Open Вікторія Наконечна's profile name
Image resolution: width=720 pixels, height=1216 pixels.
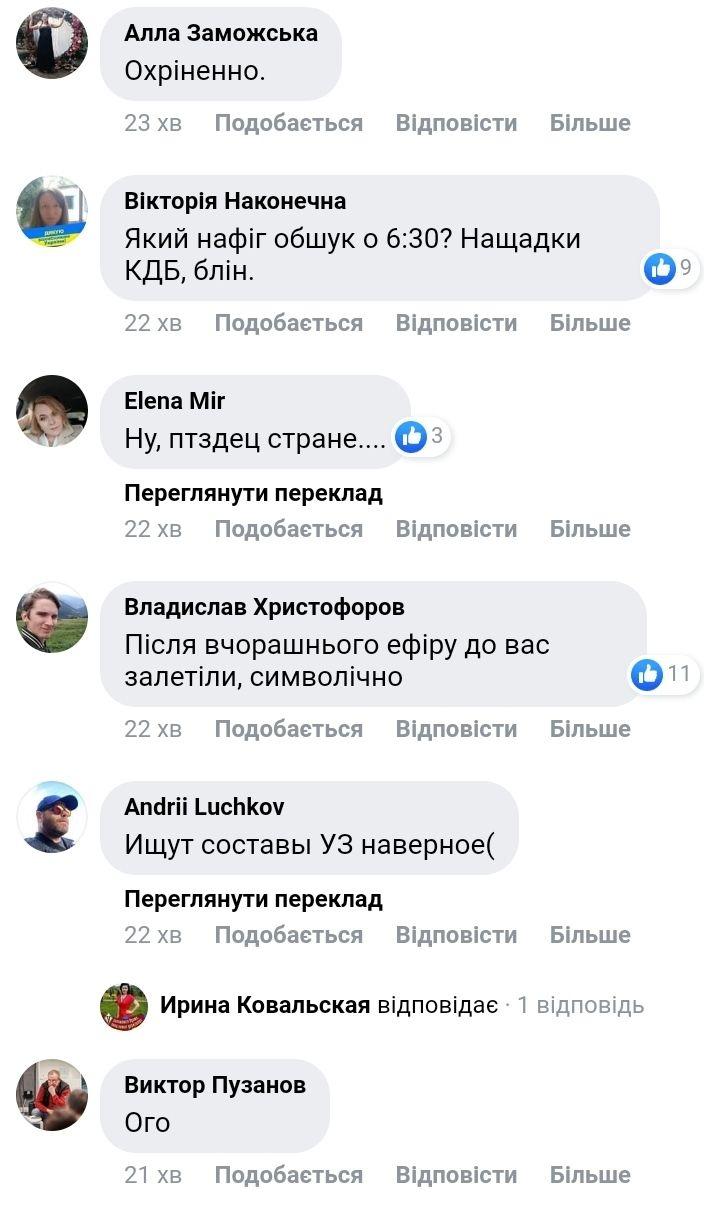coord(235,201)
